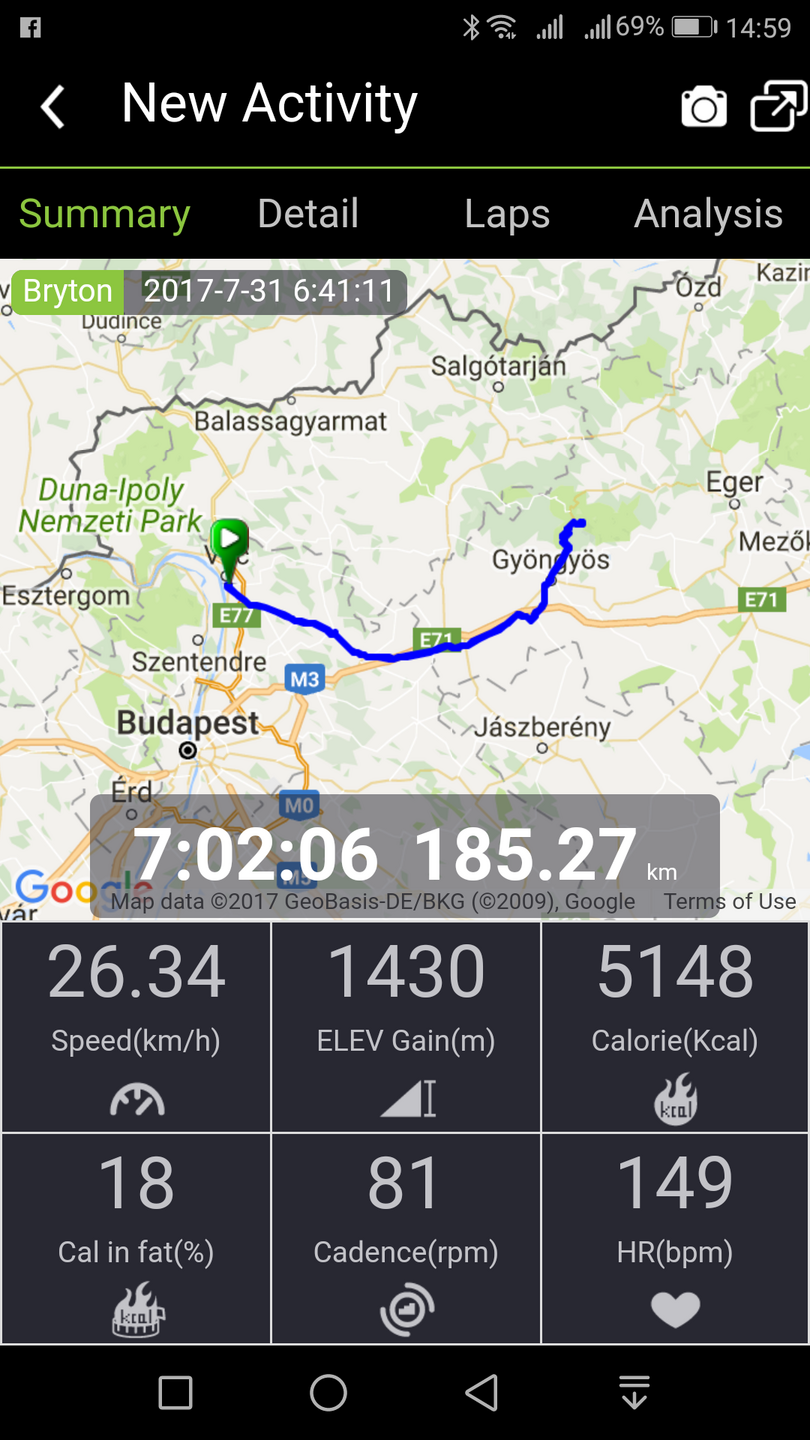Go back from New Activity
The image size is (810, 1440).
pyautogui.click(x=53, y=106)
